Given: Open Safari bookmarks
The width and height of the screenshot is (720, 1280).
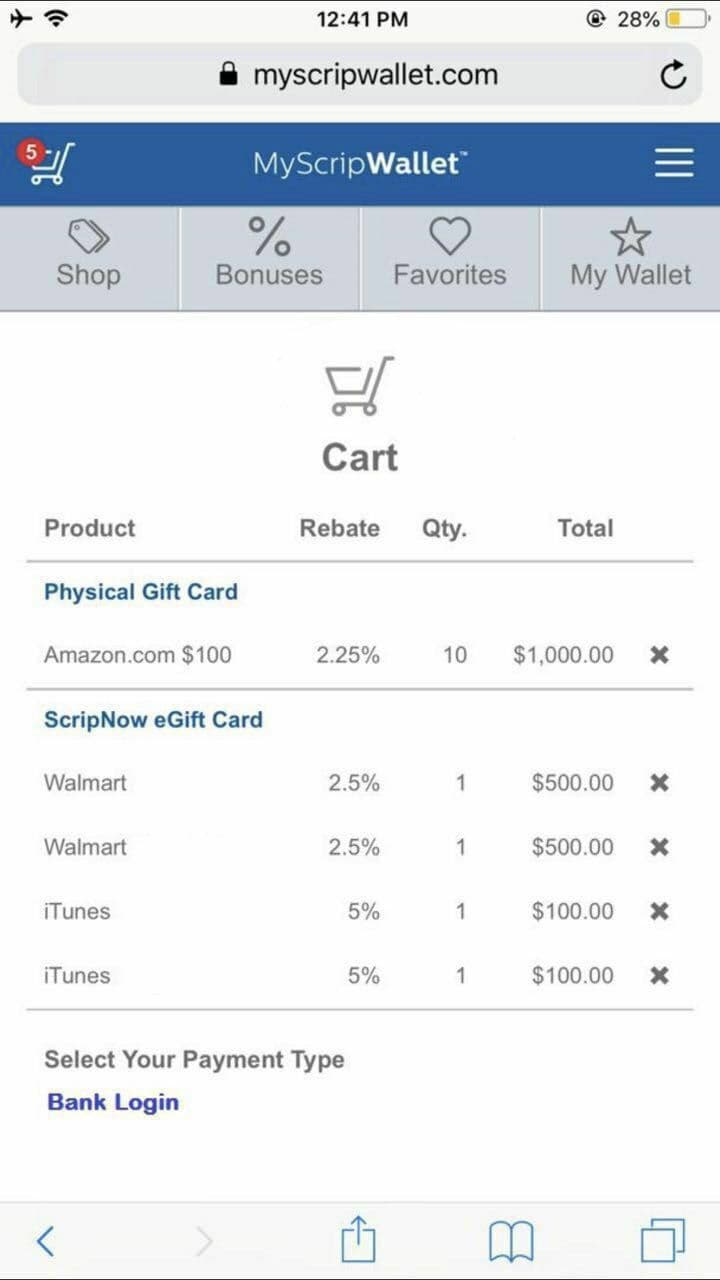Looking at the screenshot, I should [510, 1241].
